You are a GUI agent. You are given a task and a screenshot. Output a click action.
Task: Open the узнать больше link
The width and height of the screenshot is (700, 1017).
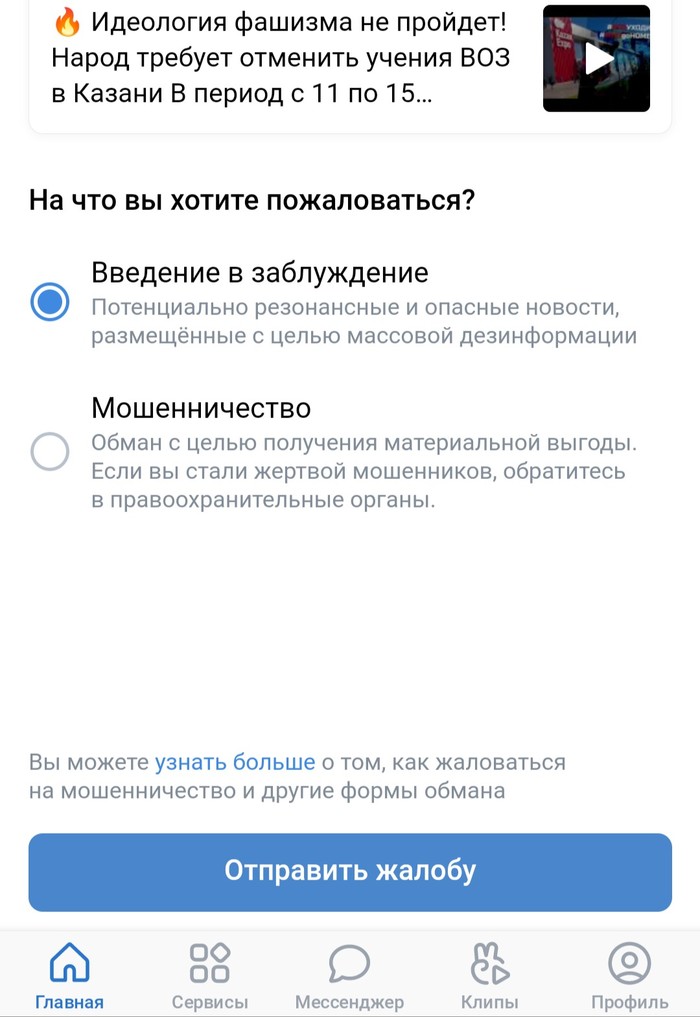pyautogui.click(x=235, y=763)
